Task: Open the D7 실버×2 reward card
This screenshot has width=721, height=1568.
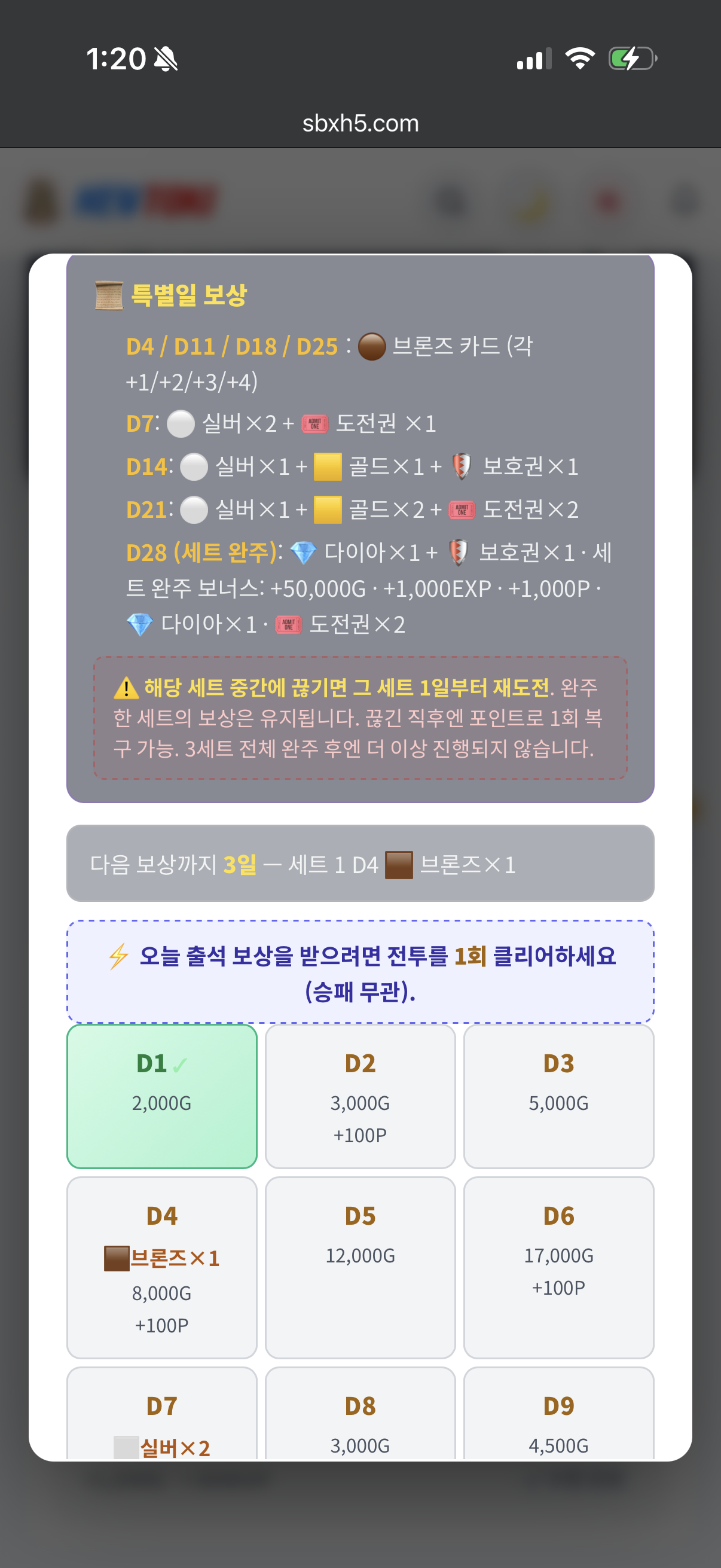Action: (162, 1413)
